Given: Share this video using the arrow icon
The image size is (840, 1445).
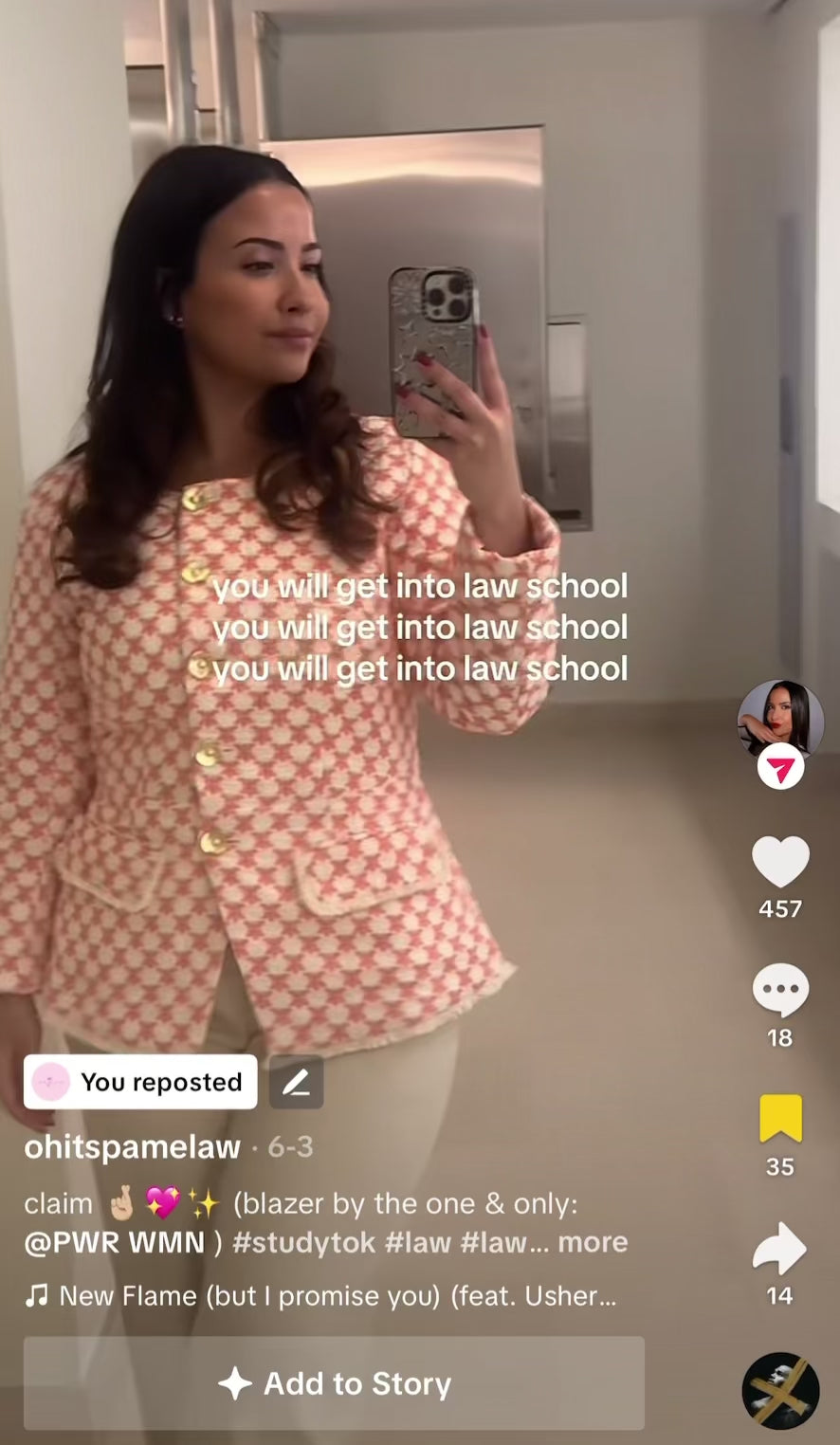Looking at the screenshot, I should pos(780,1248).
